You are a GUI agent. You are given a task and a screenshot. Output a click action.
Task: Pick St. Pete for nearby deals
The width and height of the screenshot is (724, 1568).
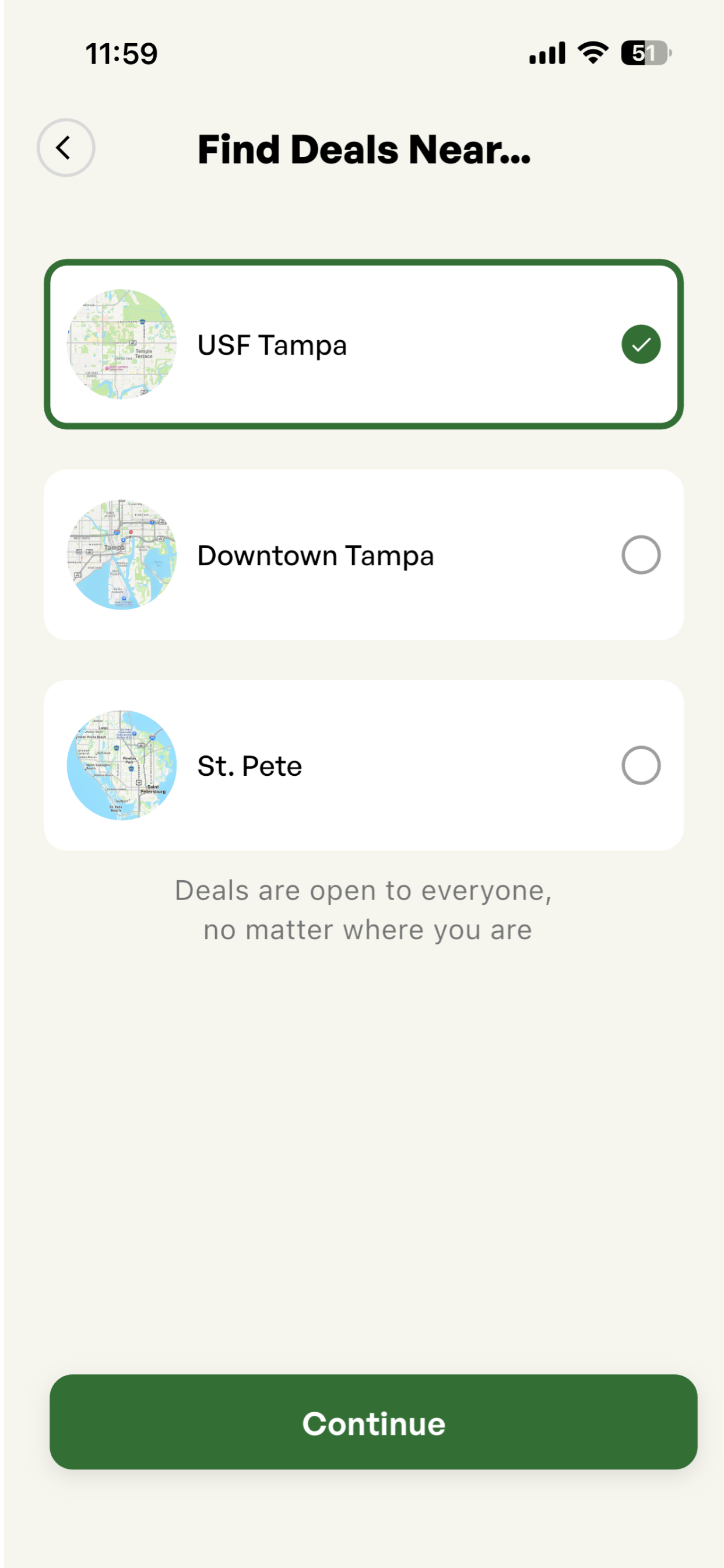click(x=364, y=765)
